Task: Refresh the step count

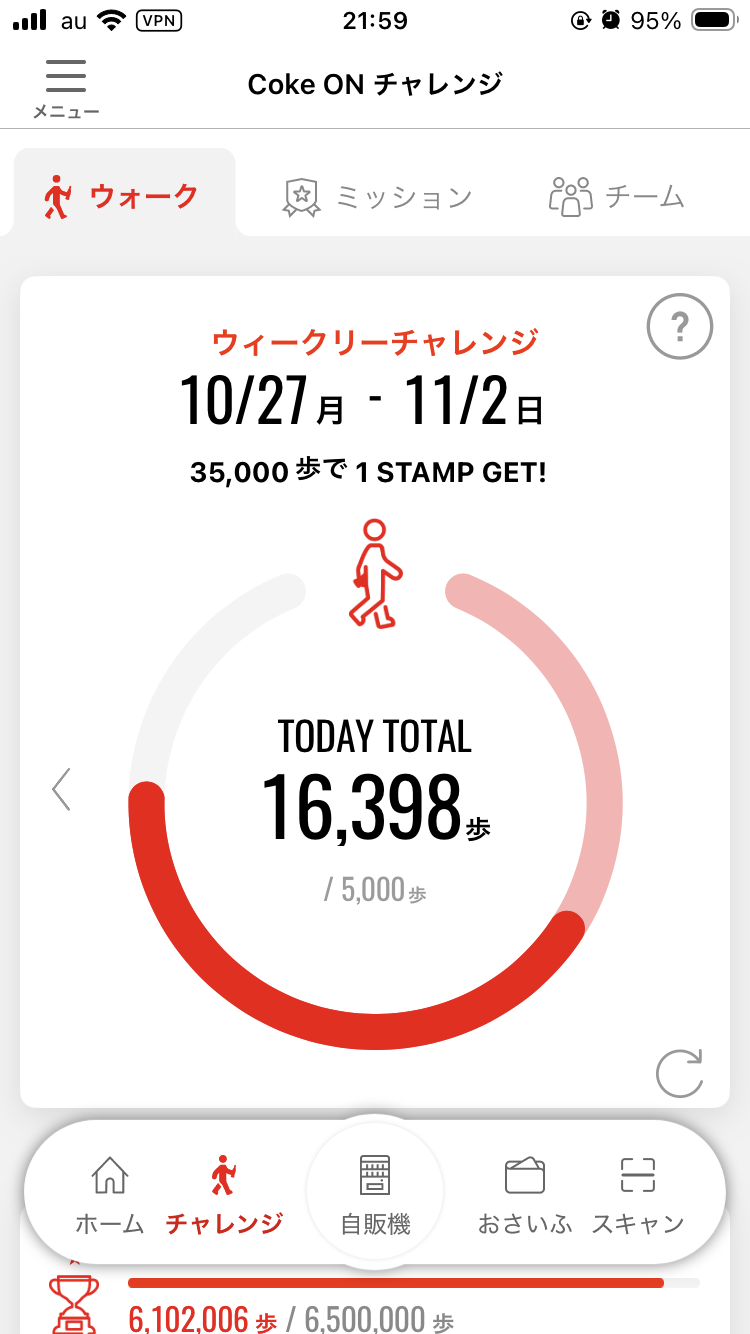Action: click(680, 1072)
